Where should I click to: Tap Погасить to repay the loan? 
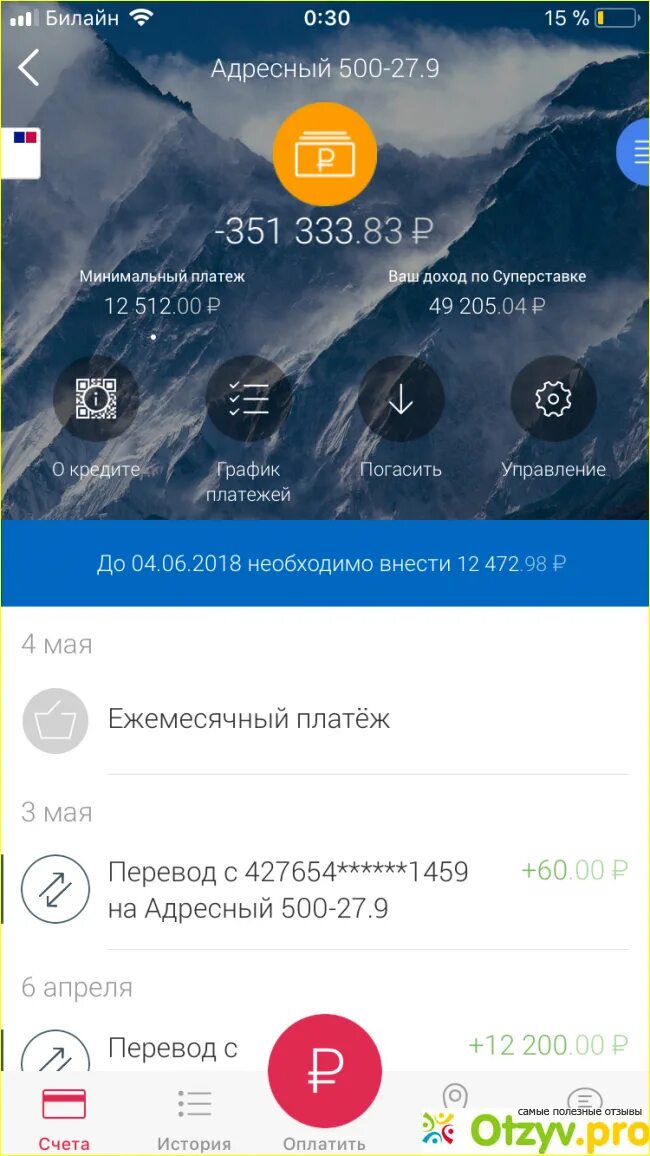point(401,399)
